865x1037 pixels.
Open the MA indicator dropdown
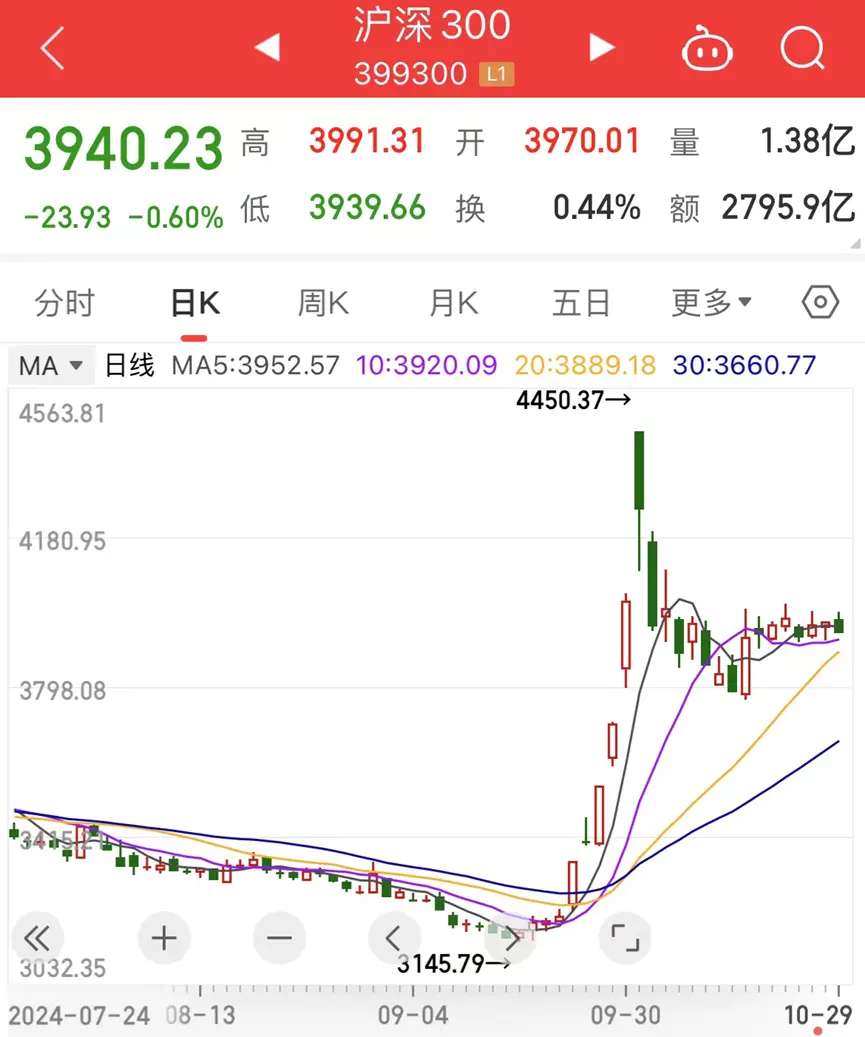[51, 366]
